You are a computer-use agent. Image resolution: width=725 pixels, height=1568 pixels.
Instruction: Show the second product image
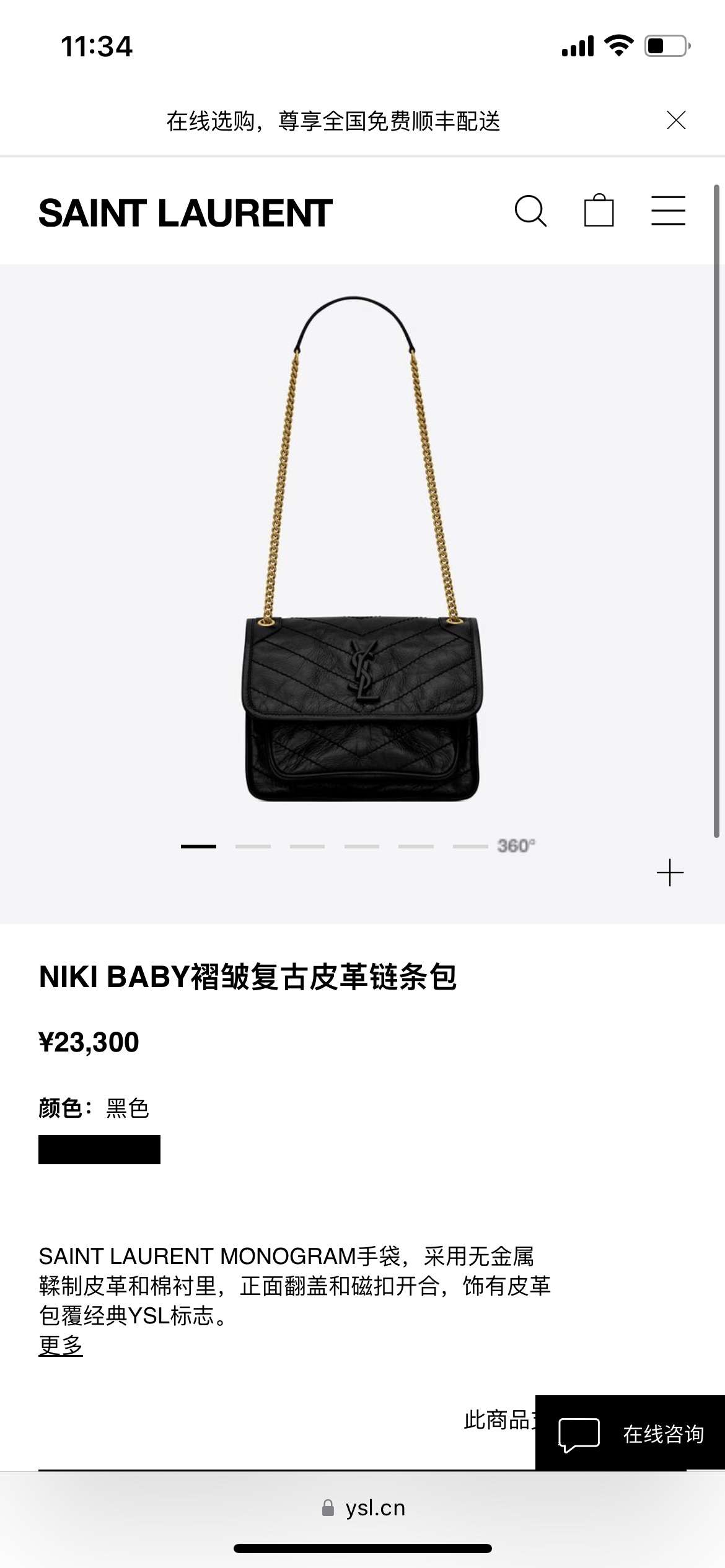(253, 846)
